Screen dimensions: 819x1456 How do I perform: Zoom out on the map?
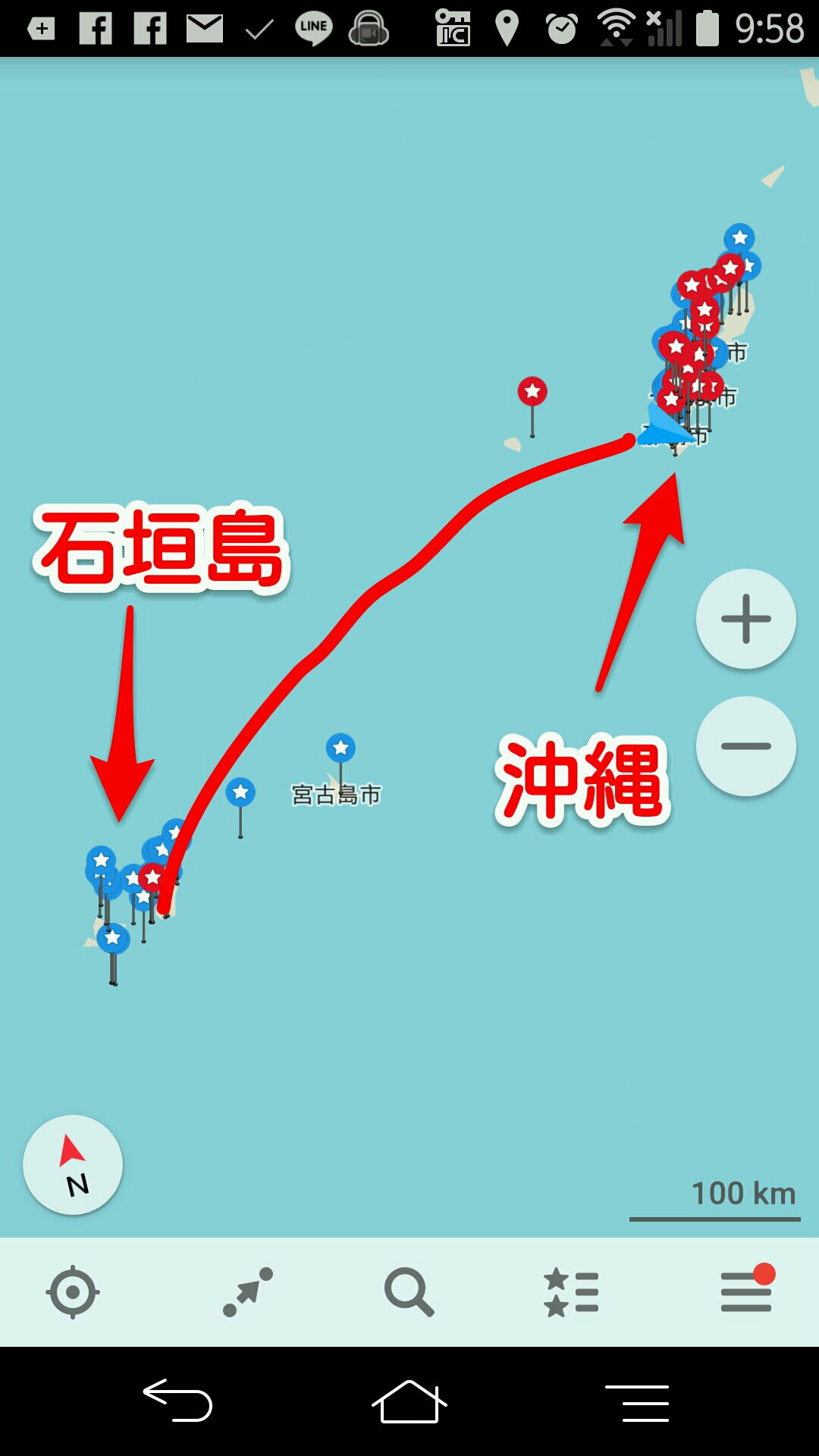[745, 746]
